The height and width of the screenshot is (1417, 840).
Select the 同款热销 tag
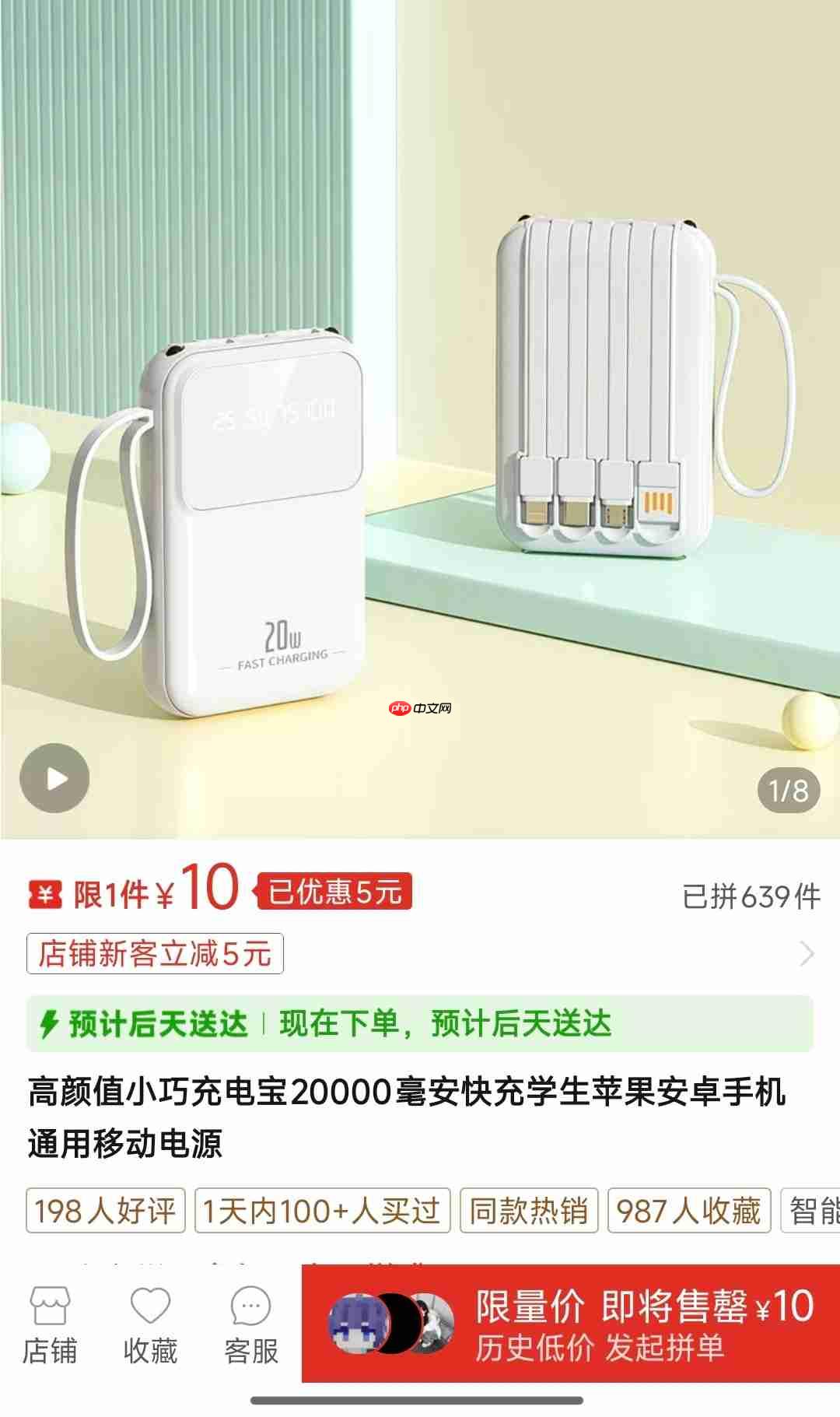(x=529, y=1212)
